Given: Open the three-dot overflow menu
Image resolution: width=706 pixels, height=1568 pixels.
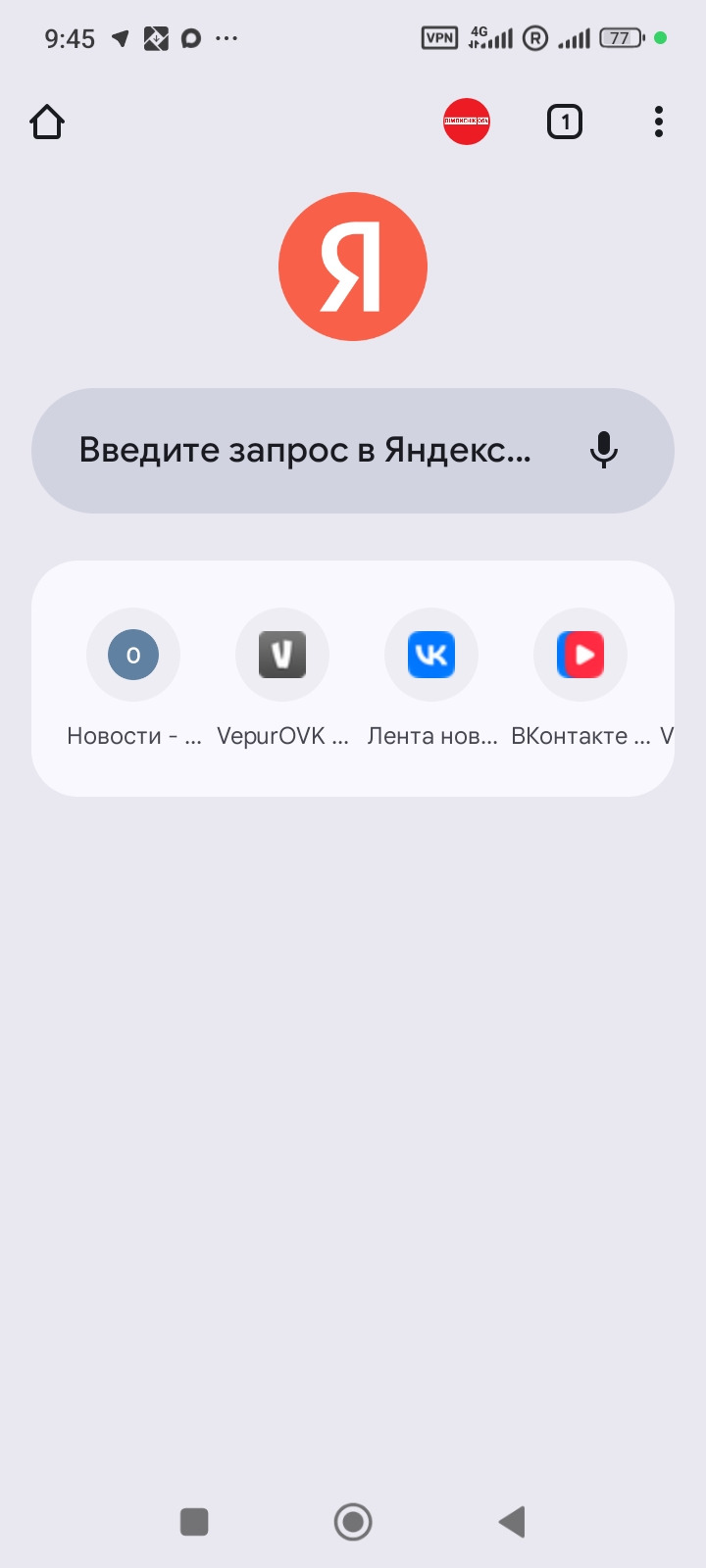Looking at the screenshot, I should [659, 122].
